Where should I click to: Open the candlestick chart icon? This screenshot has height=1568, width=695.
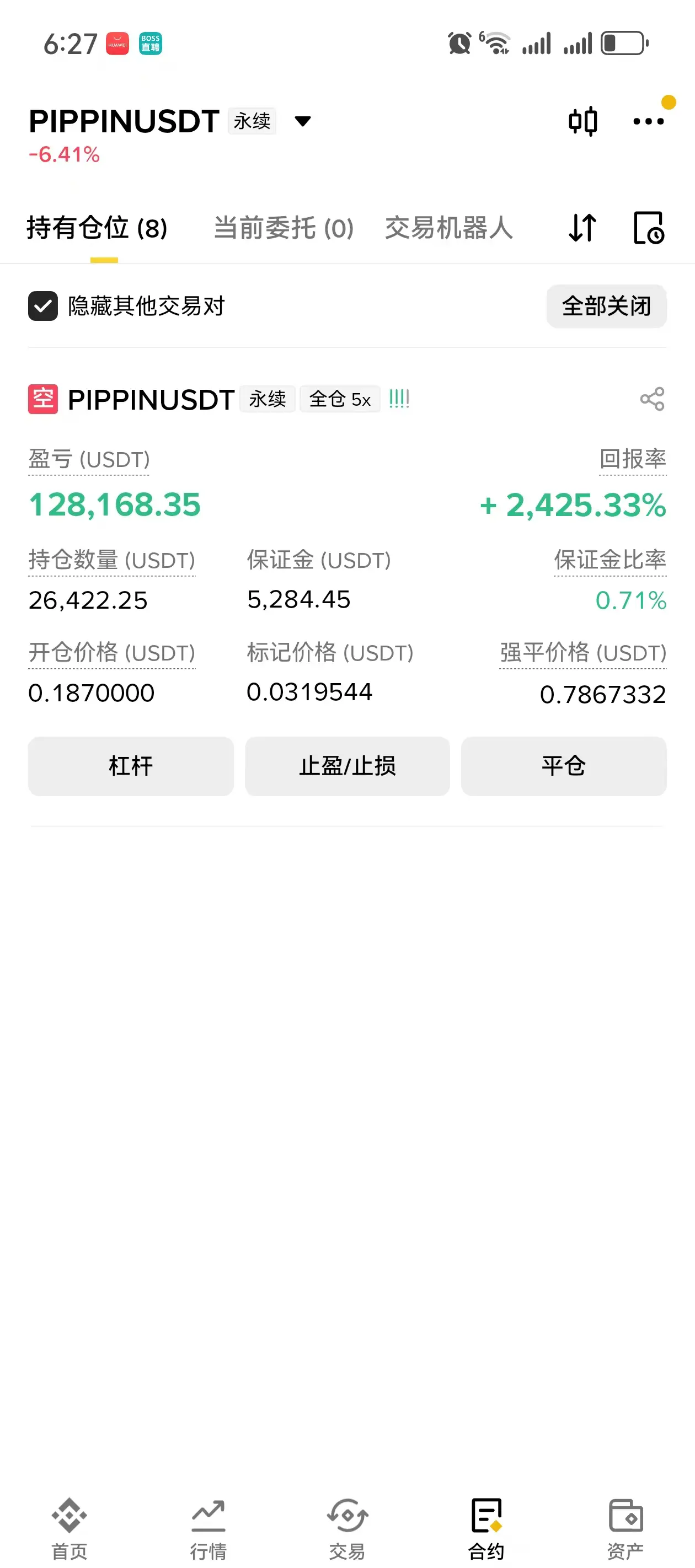582,121
